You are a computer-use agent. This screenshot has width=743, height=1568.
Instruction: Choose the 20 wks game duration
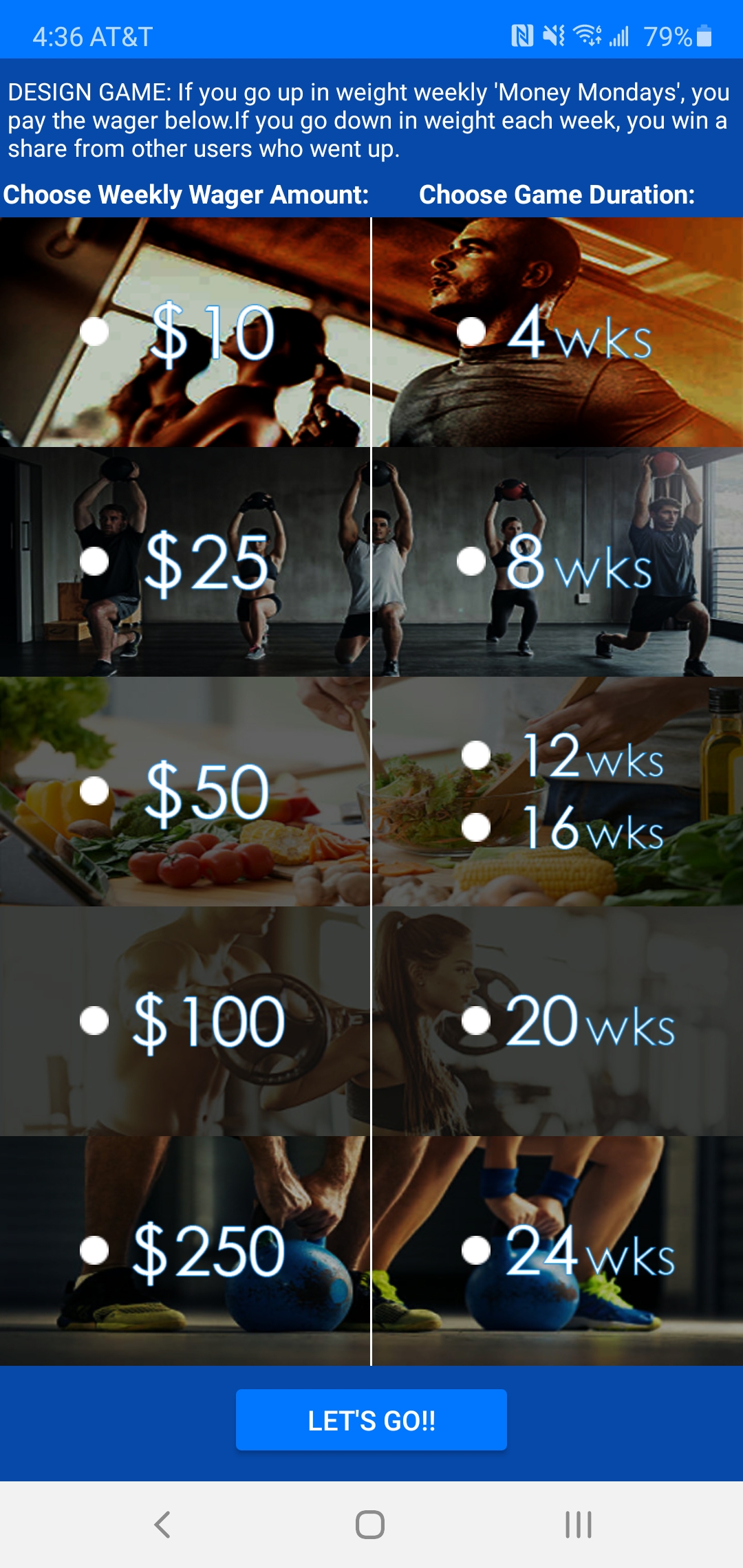(476, 1021)
